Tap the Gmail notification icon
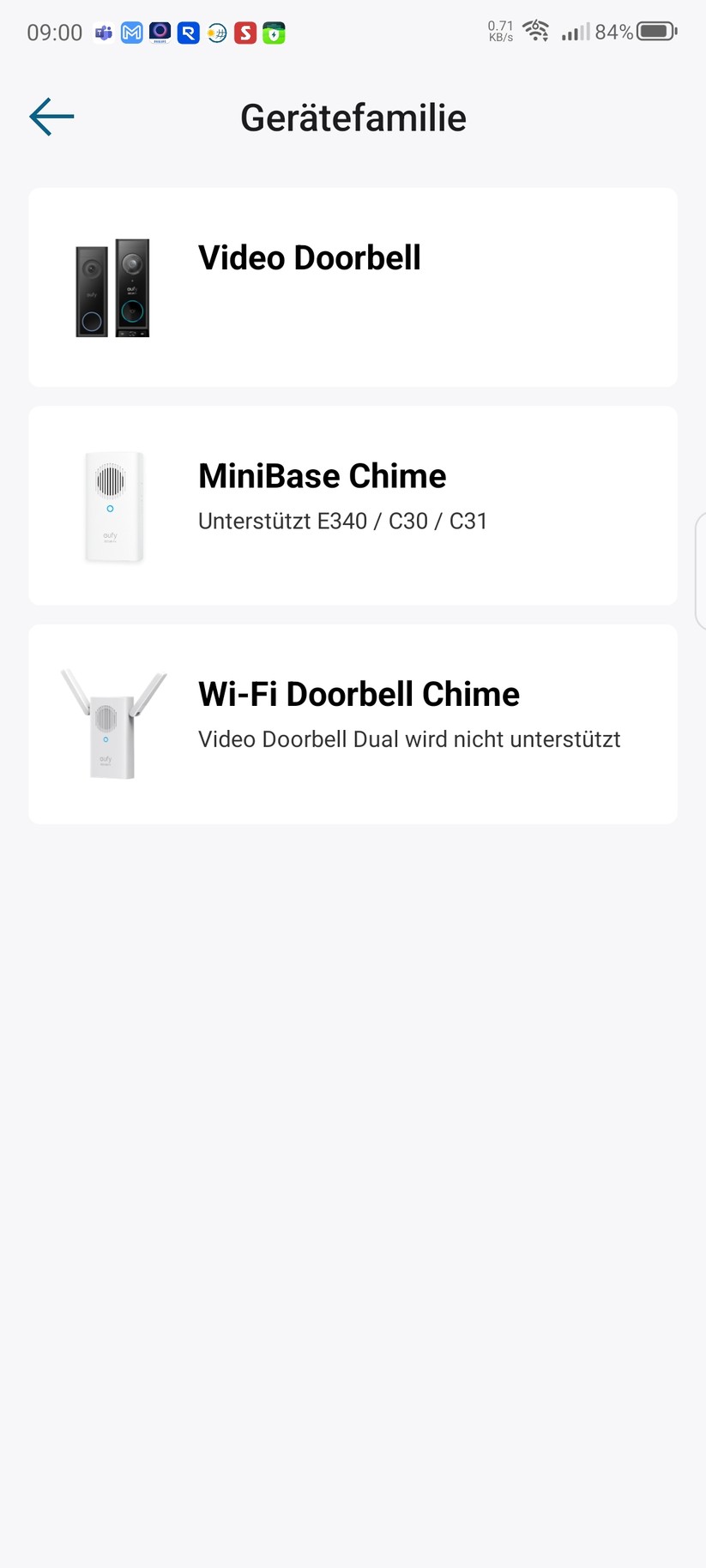Viewport: 706px width, 1568px height. 131,32
